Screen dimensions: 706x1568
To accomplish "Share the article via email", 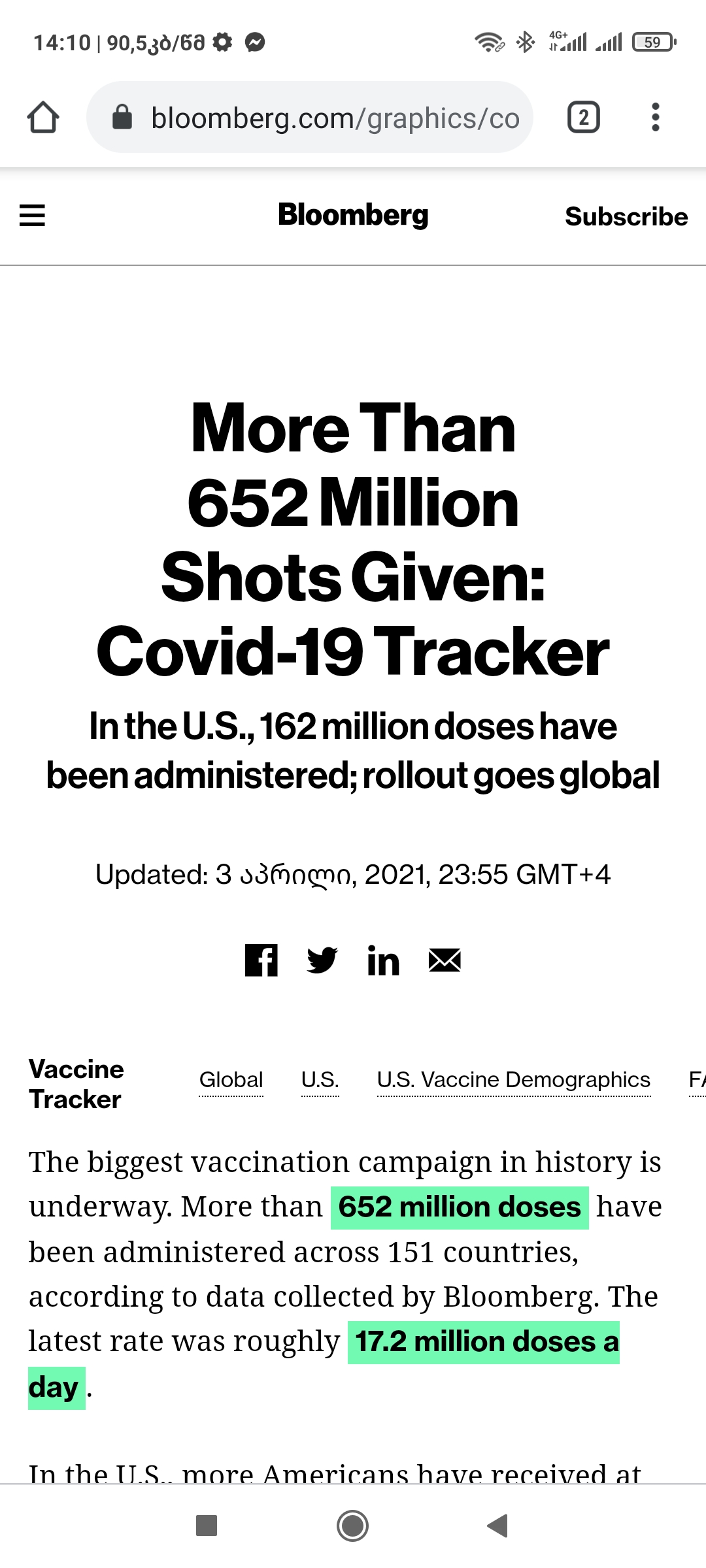I will coord(445,960).
